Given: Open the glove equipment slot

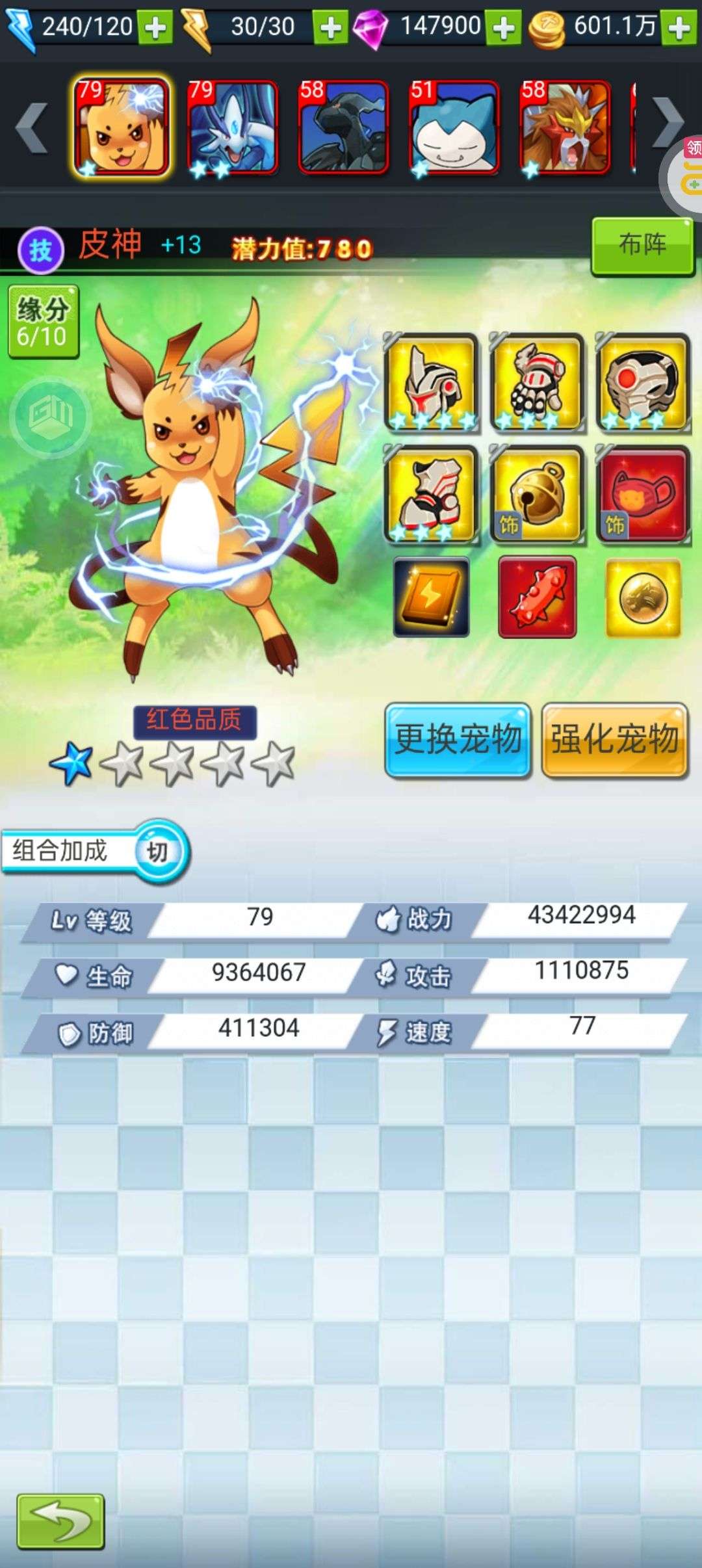Looking at the screenshot, I should point(536,382).
